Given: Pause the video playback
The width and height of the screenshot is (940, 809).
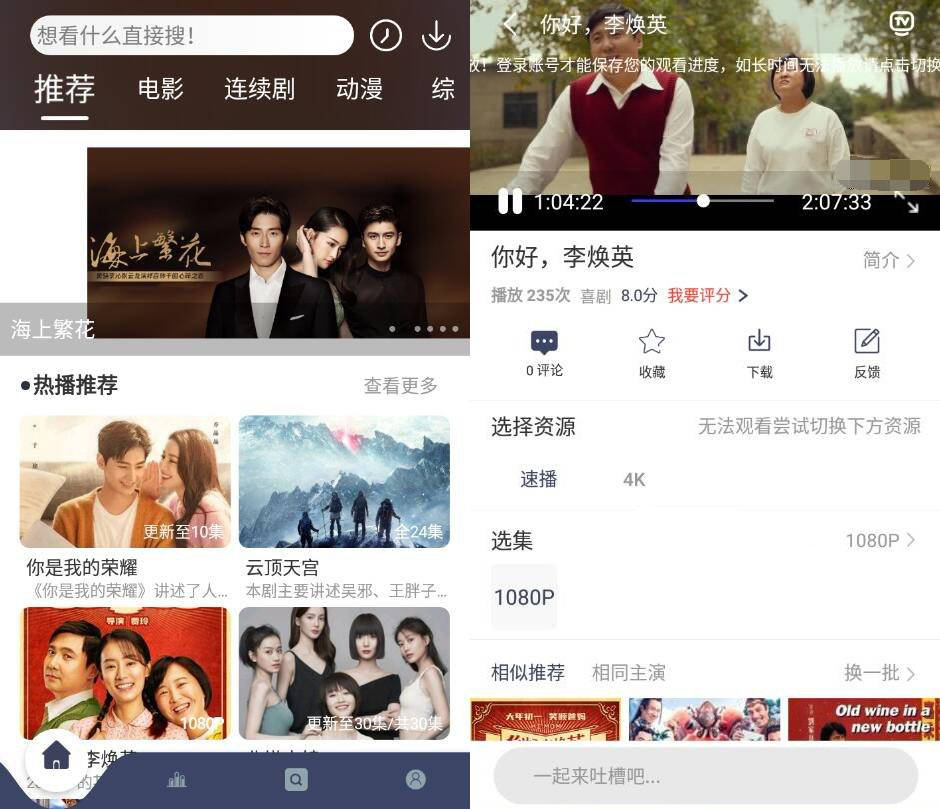Looking at the screenshot, I should pyautogui.click(x=510, y=202).
